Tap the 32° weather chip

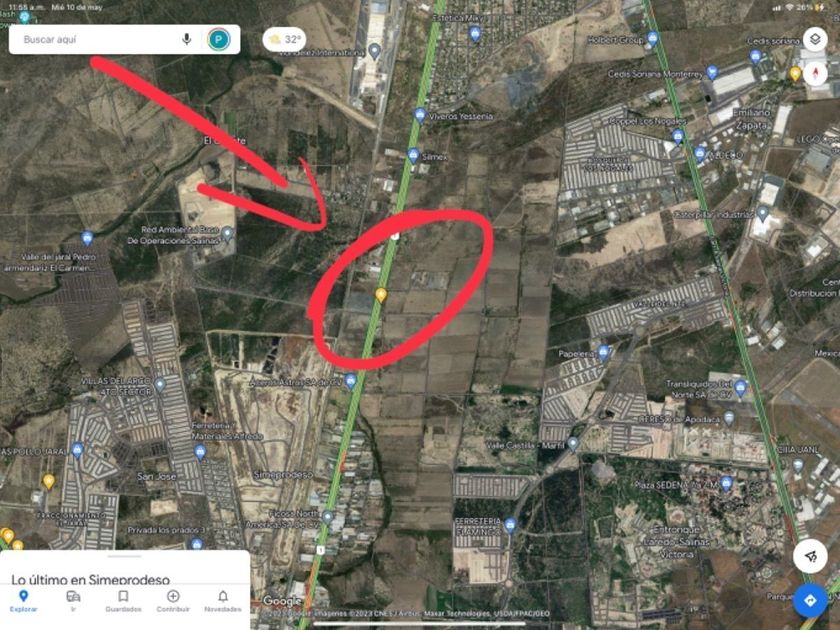(284, 39)
